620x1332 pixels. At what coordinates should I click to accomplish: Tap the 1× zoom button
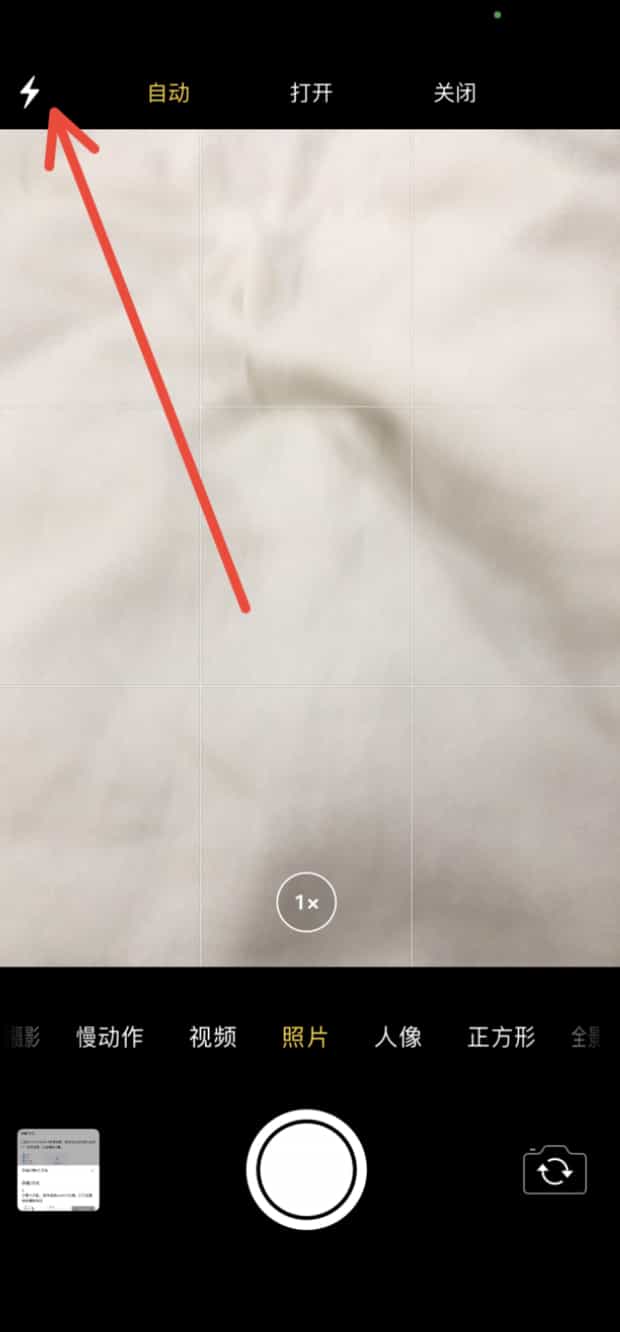[x=306, y=903]
